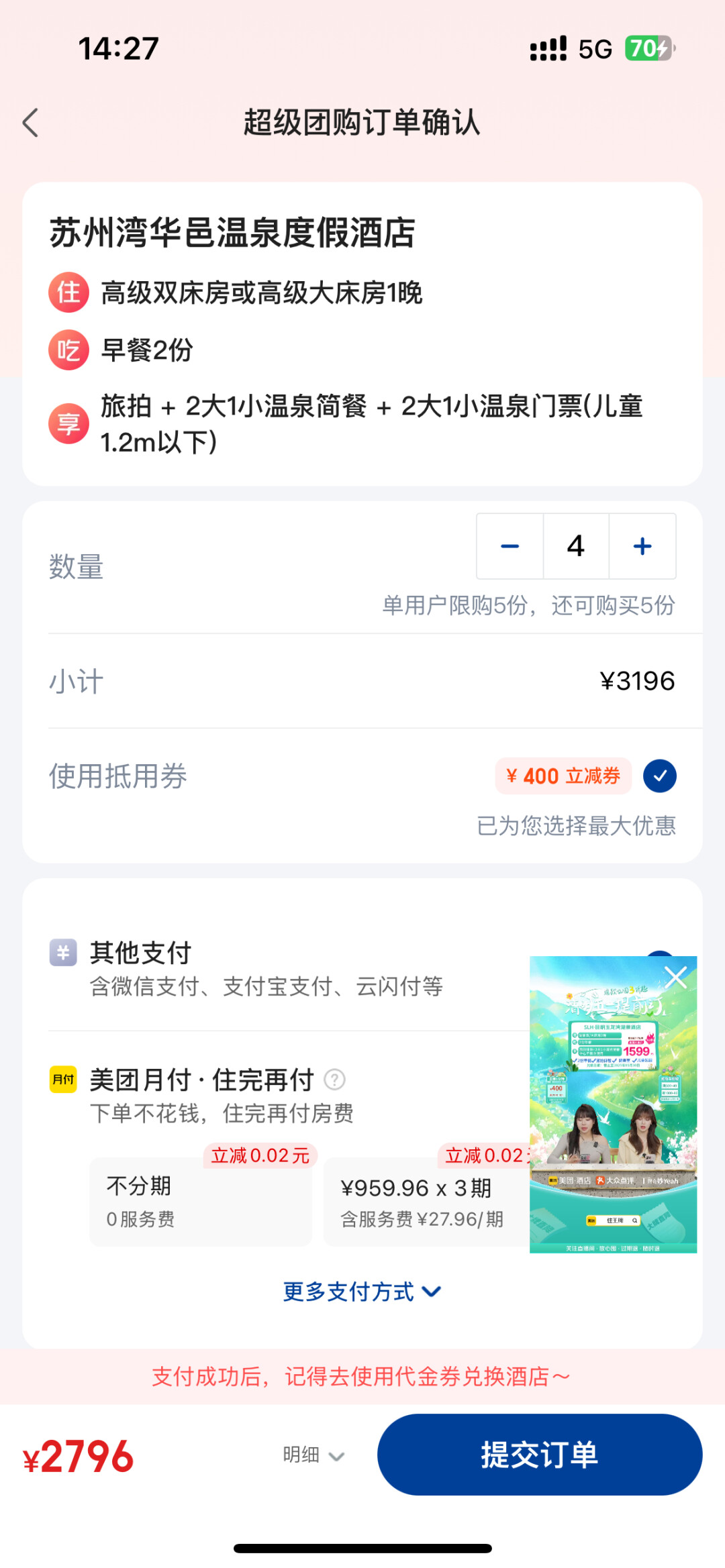Go back from order confirmation

31,123
